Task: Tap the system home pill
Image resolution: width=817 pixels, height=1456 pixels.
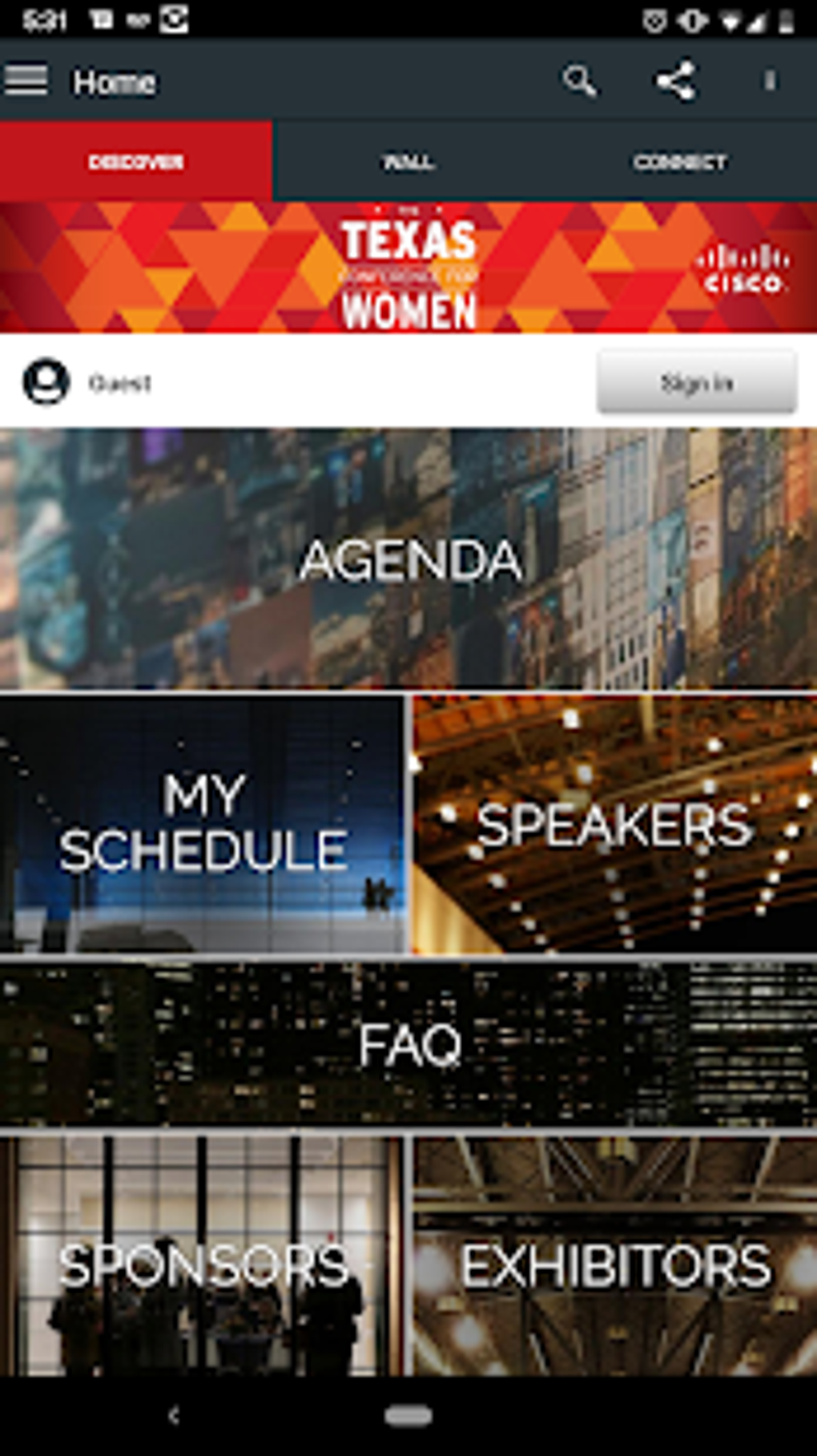Action: tap(408, 1416)
